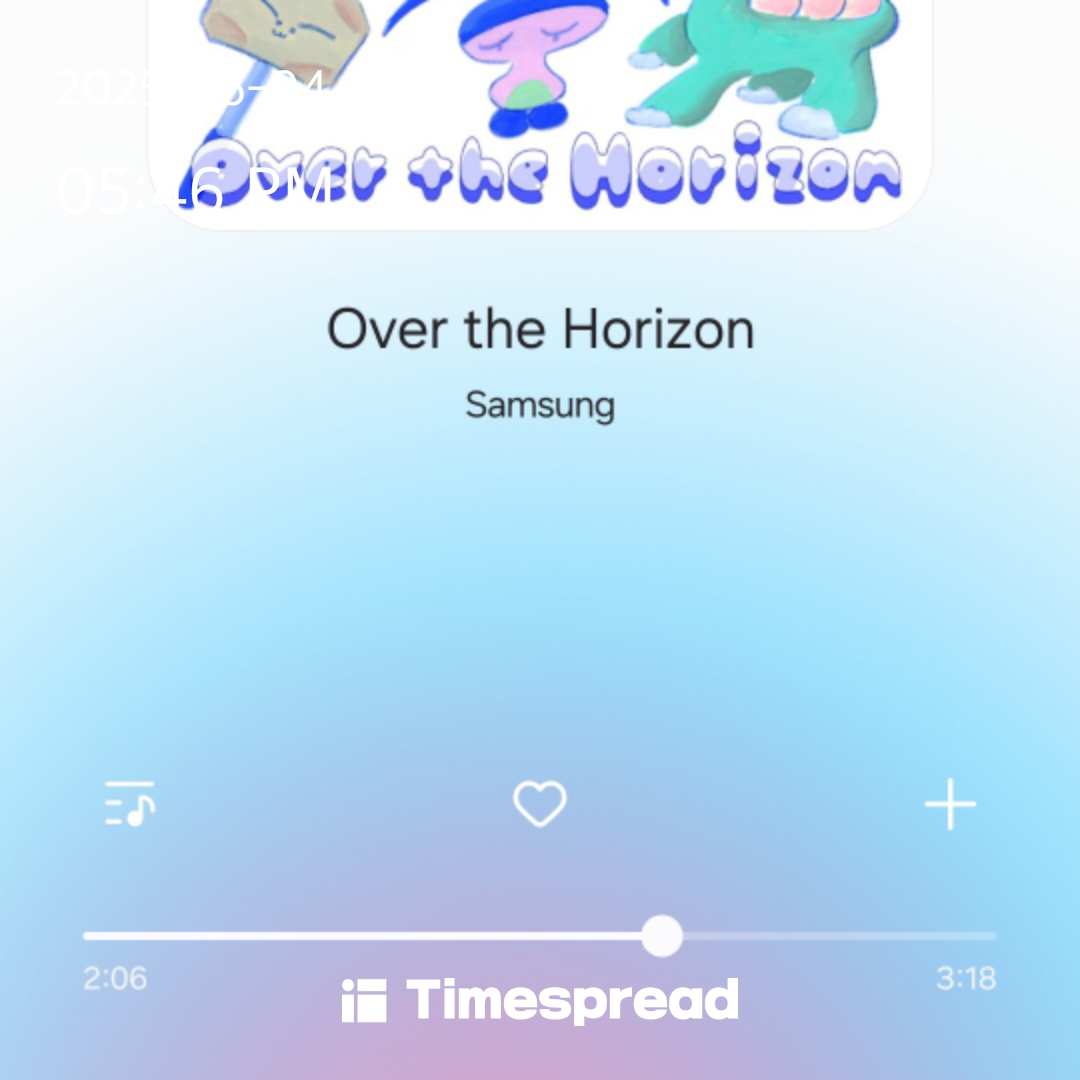Open the play queue list icon

(x=130, y=804)
